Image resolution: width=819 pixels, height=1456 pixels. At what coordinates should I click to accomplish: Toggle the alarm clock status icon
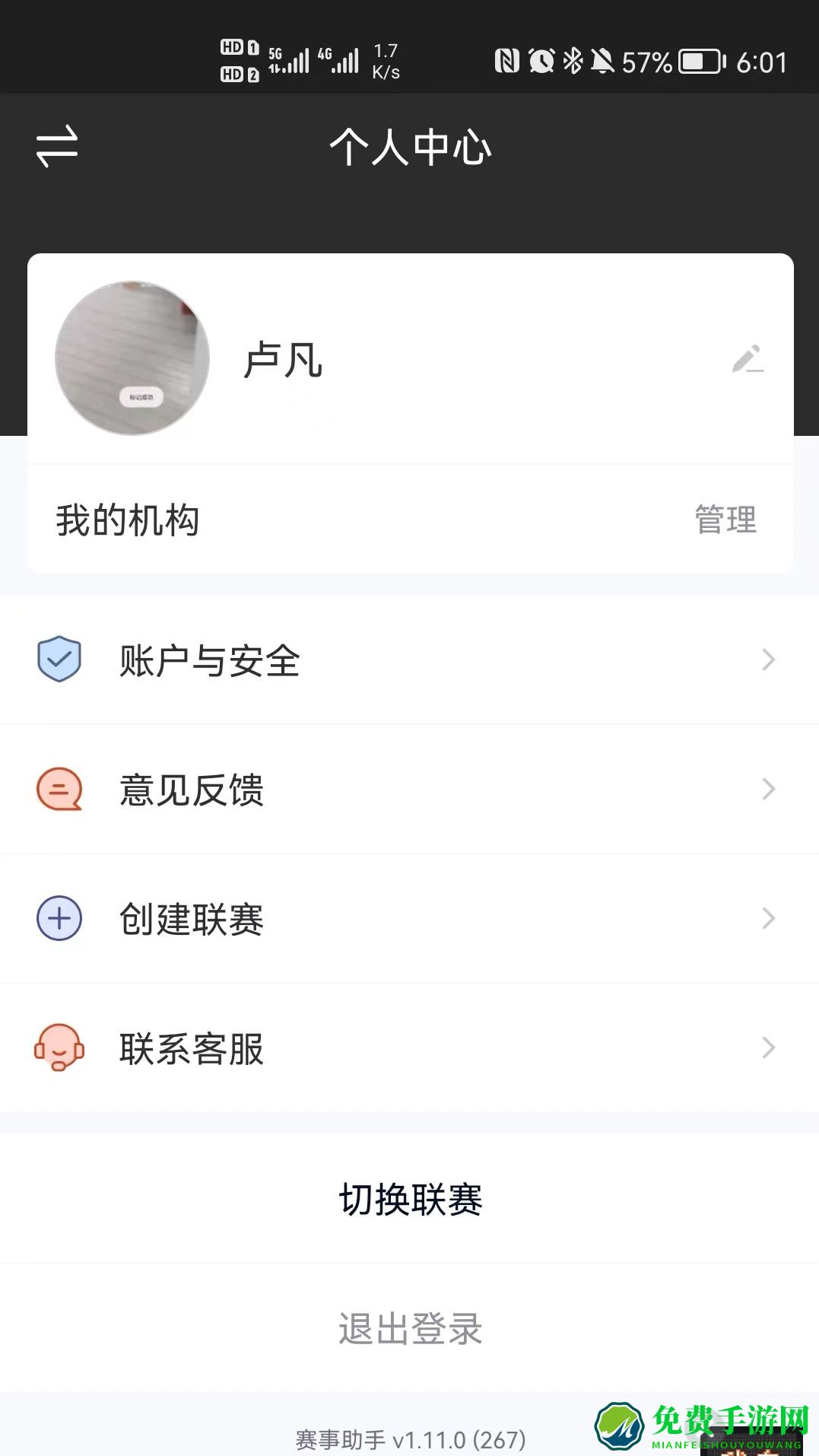coord(541,59)
